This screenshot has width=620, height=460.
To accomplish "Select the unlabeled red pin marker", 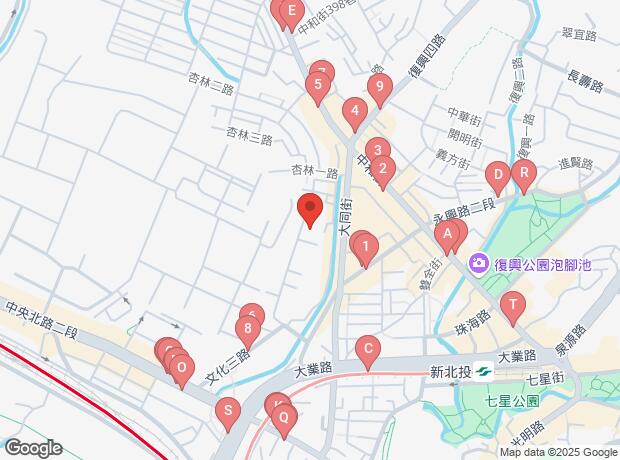I will click(x=310, y=209).
